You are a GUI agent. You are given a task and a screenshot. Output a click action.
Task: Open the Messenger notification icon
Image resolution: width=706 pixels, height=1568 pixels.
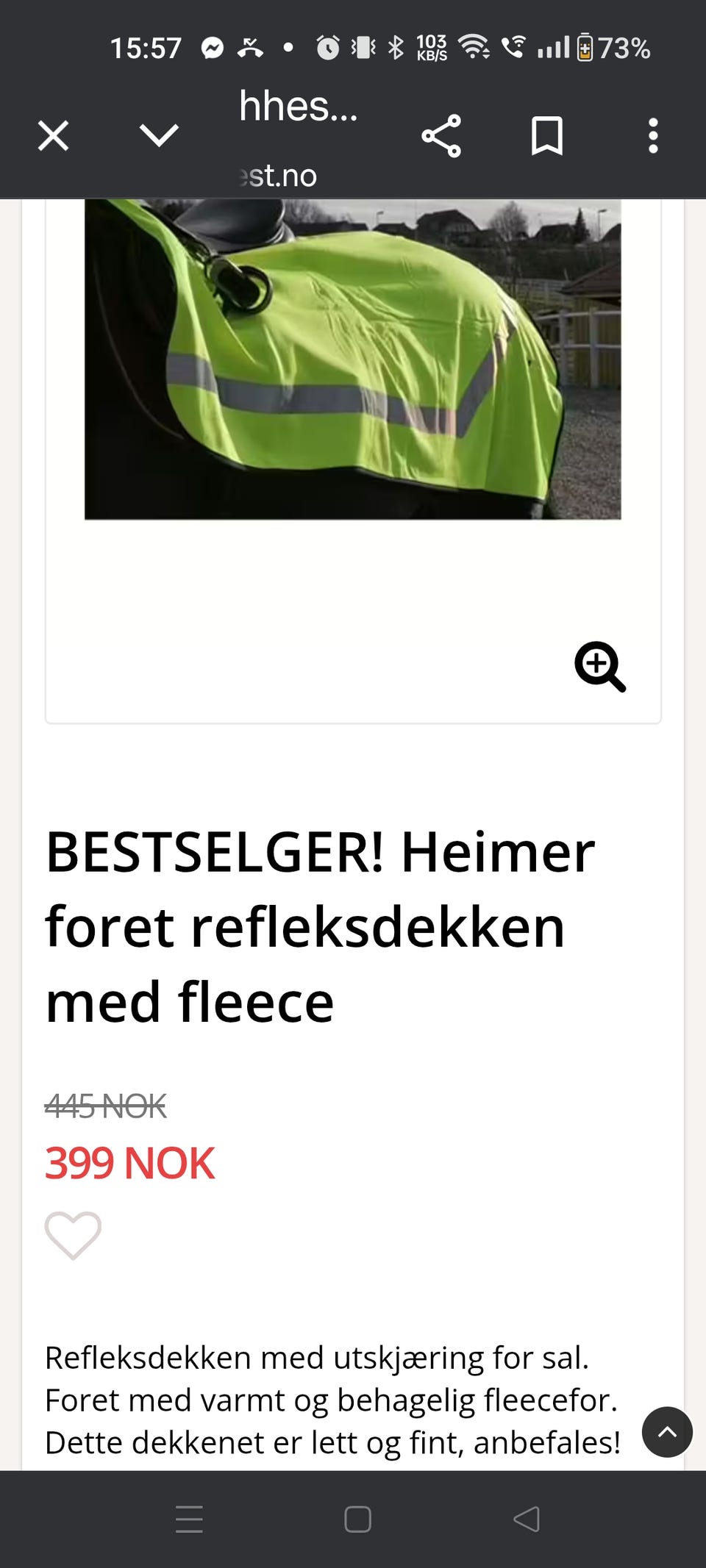tap(213, 47)
